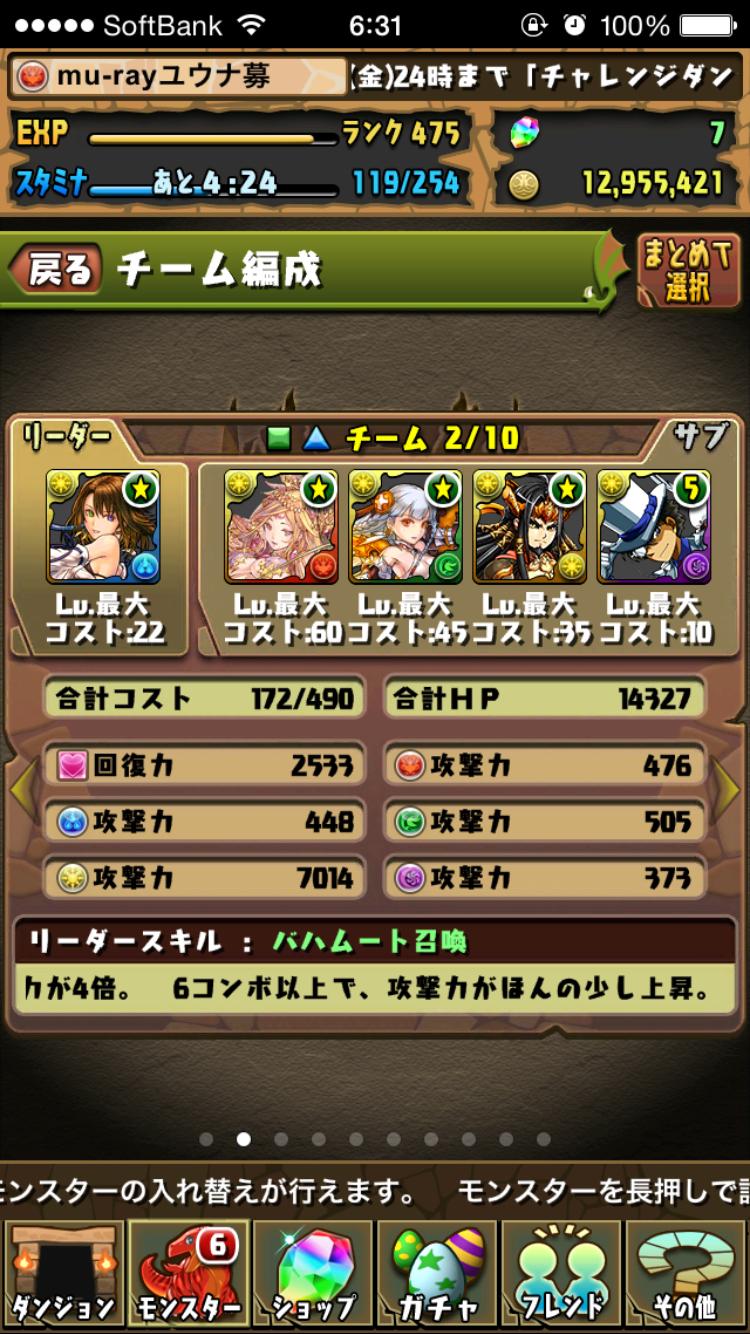
Task: Select the sub monster with cost 60
Action: (x=281, y=527)
